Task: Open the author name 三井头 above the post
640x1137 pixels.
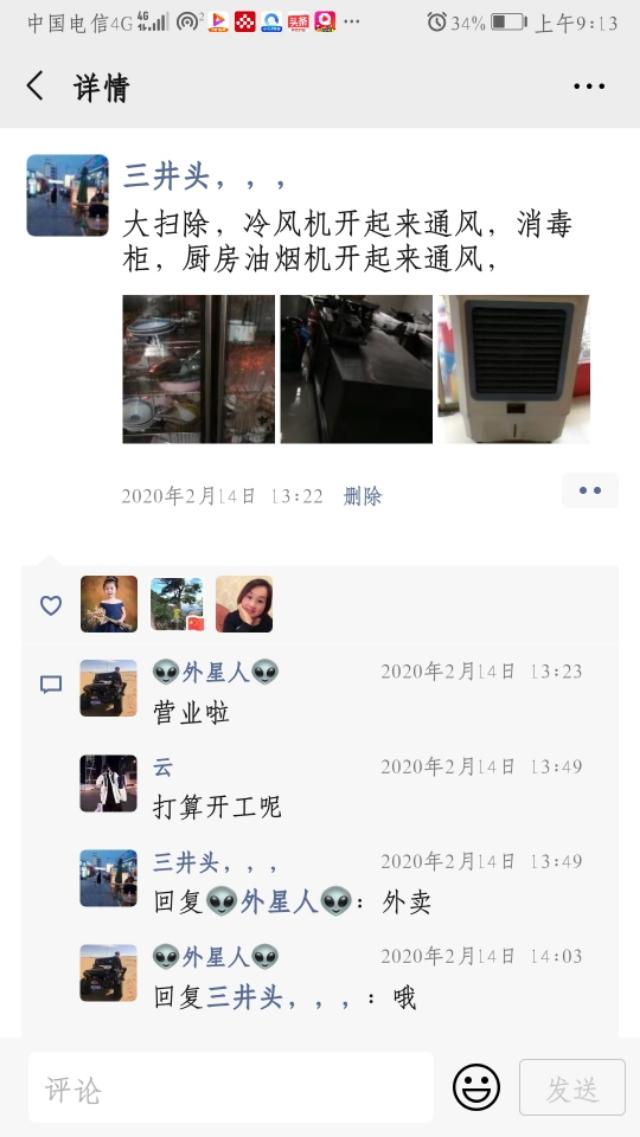Action: click(166, 178)
